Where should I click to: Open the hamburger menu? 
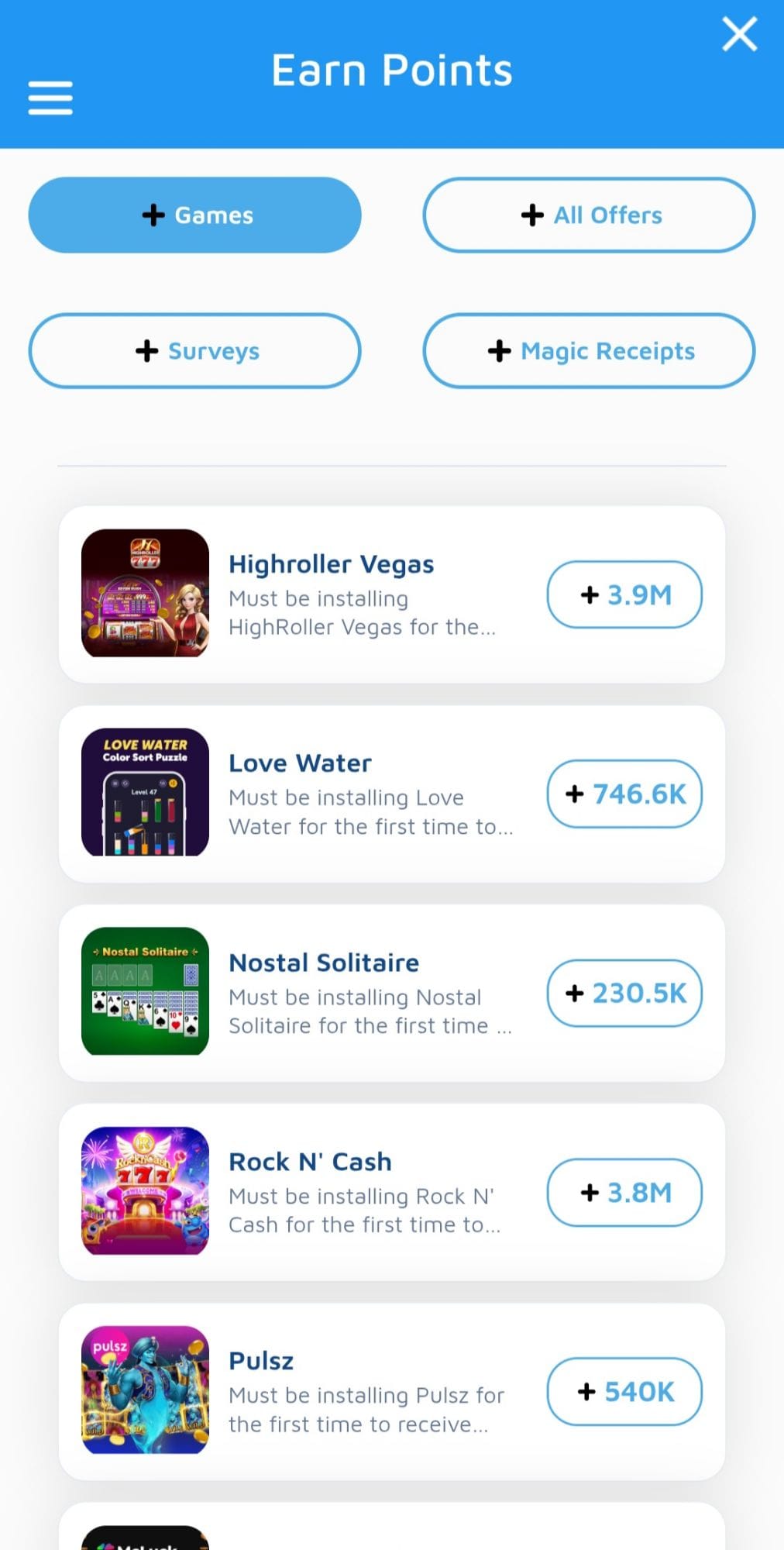tap(50, 98)
